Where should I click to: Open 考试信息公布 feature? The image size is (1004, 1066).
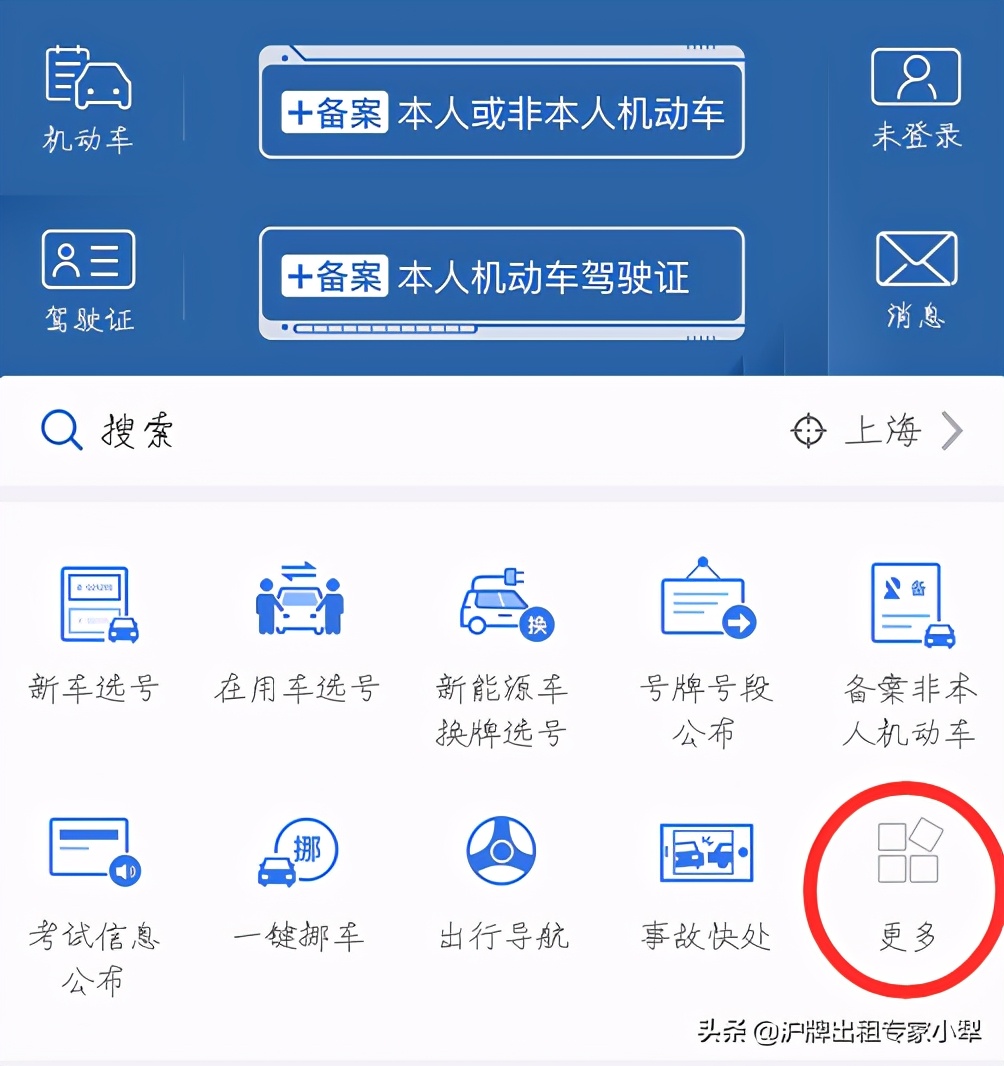95,855
